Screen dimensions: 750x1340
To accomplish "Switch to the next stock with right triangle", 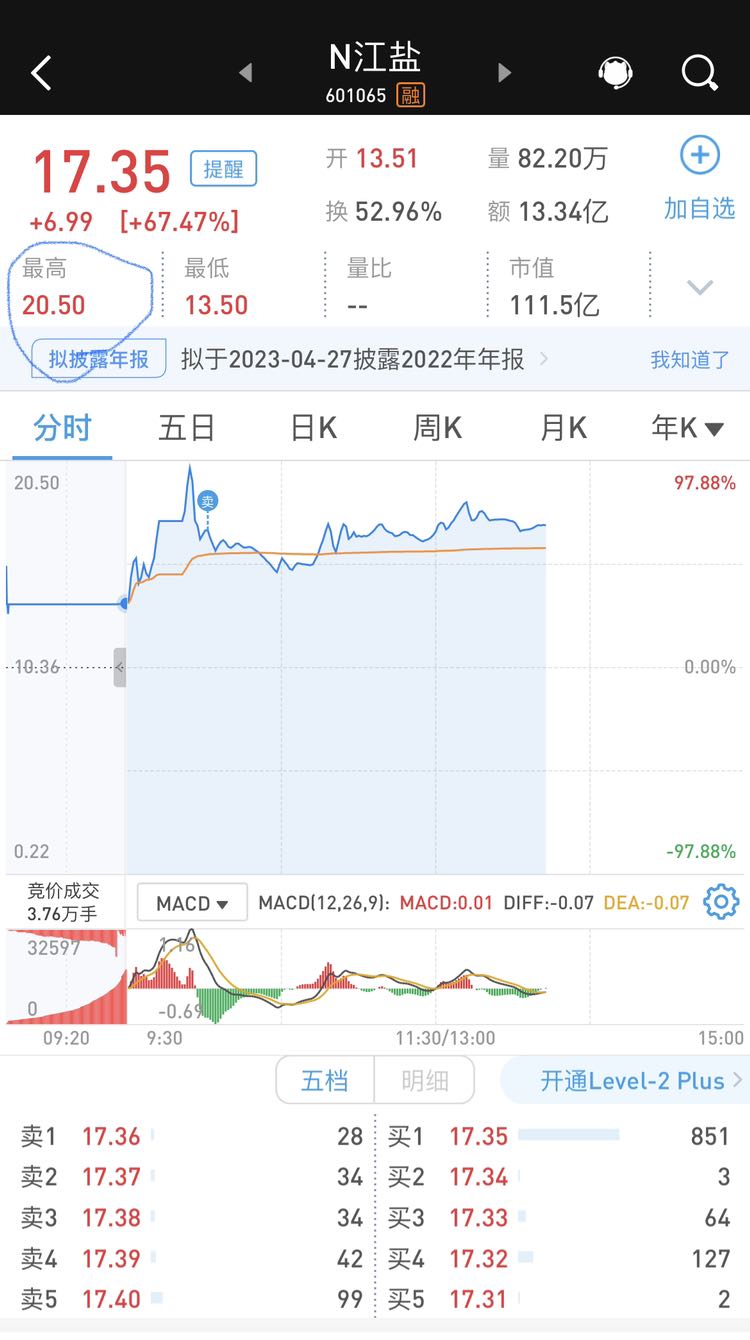I will 504,72.
